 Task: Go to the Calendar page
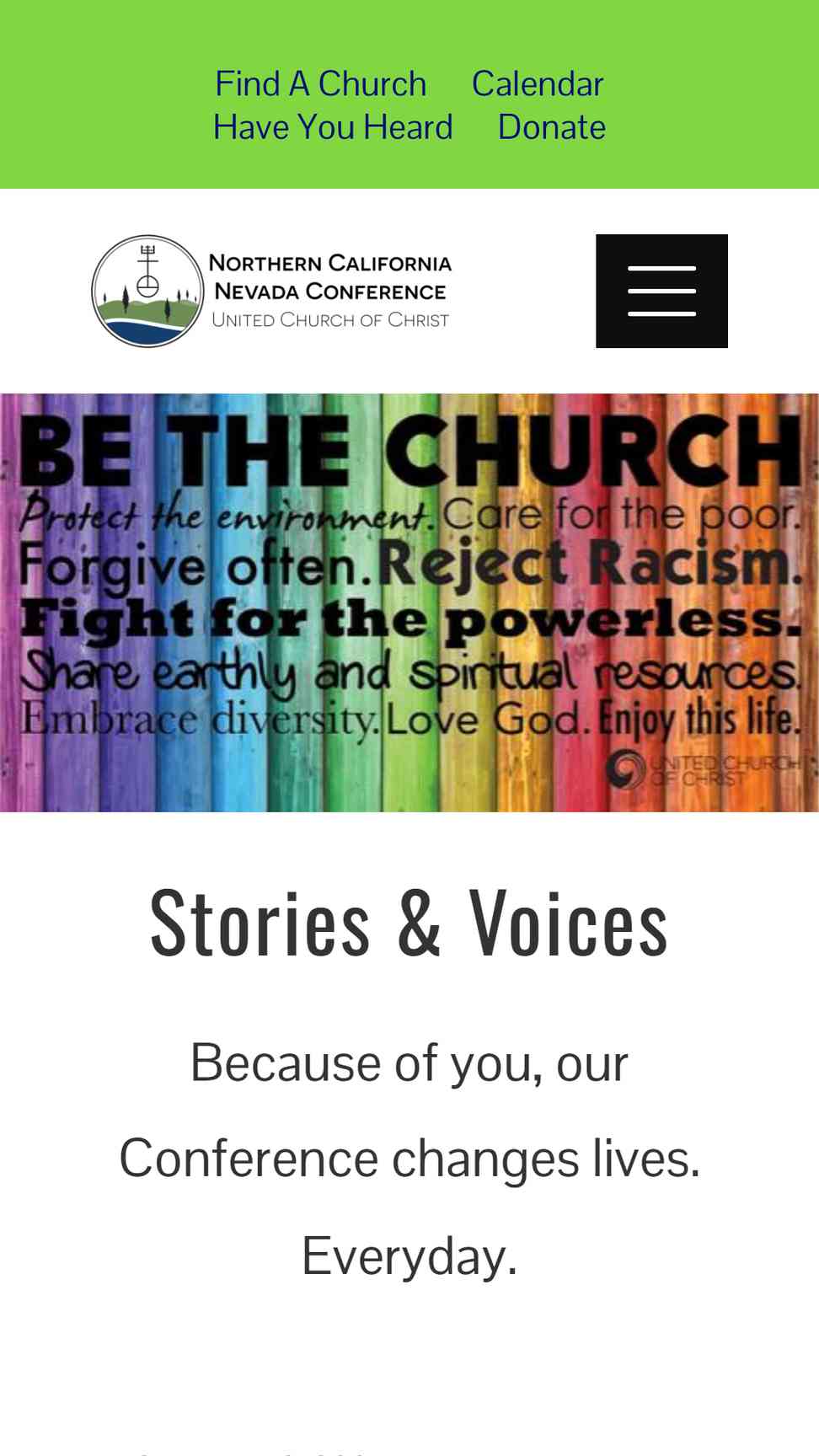538,84
